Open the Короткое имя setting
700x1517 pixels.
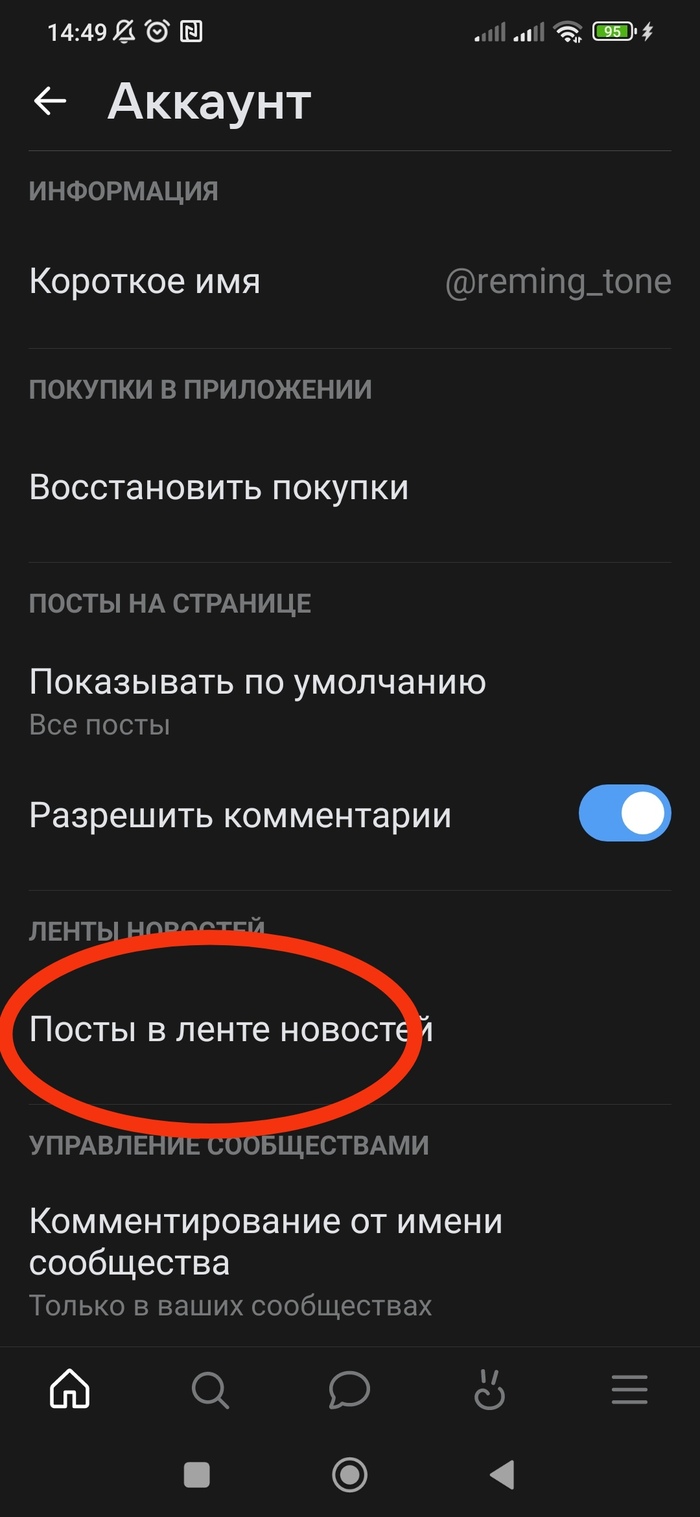click(349, 281)
